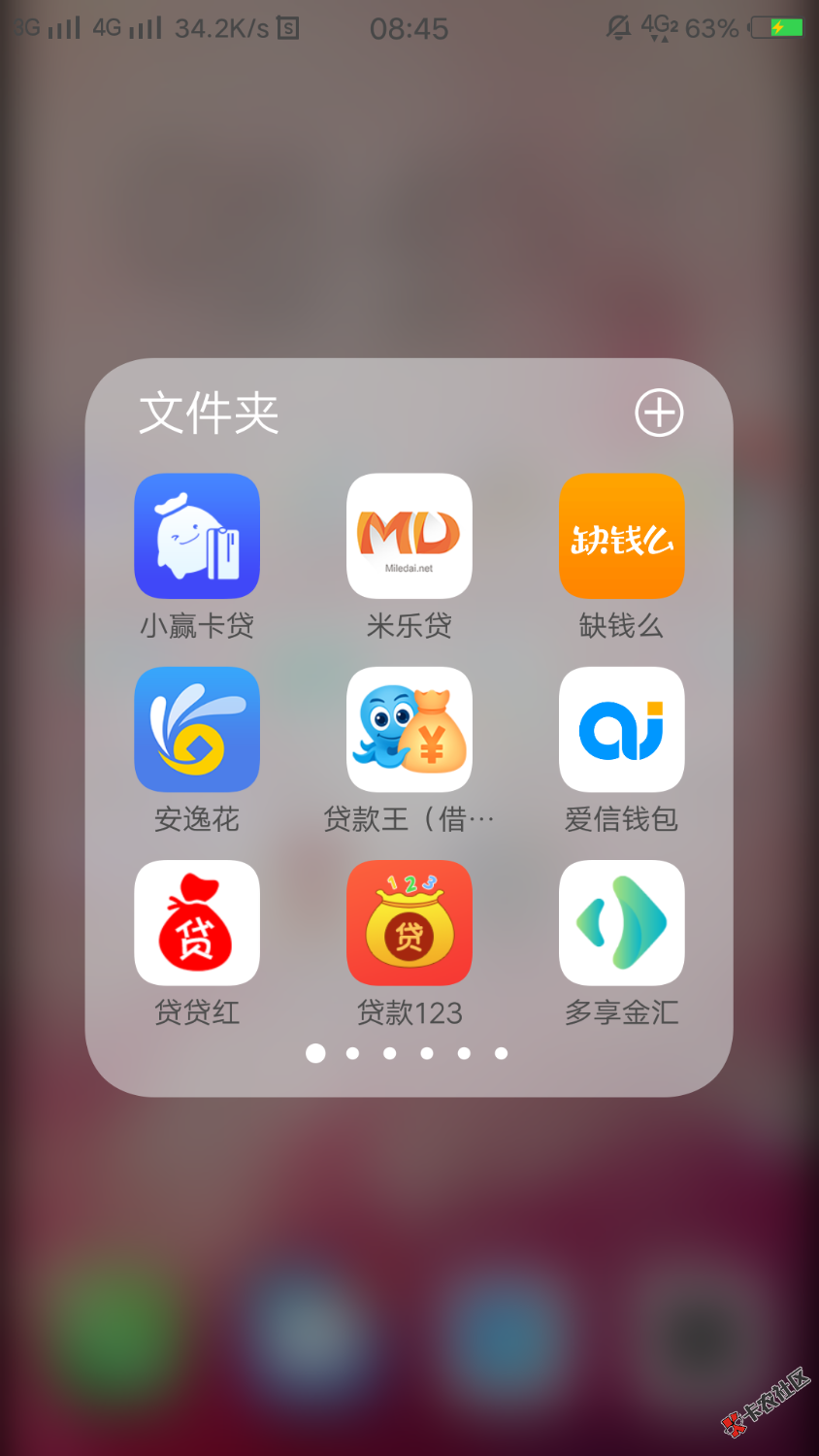Jump to the second folder page dot

[352, 1053]
